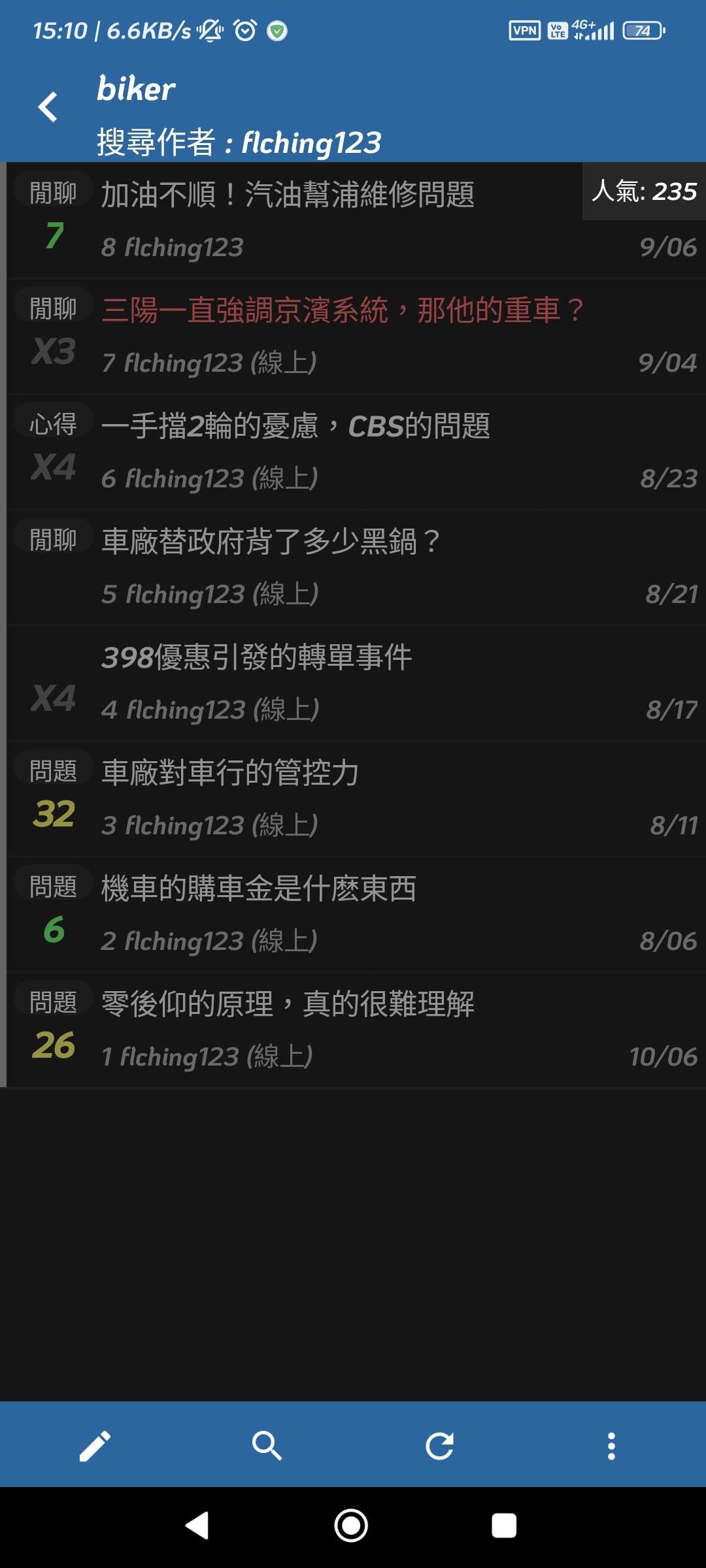Open thread 車廠替政府背了多少黑鍋？
Image resolution: width=706 pixels, height=1568 pixels.
tap(271, 542)
